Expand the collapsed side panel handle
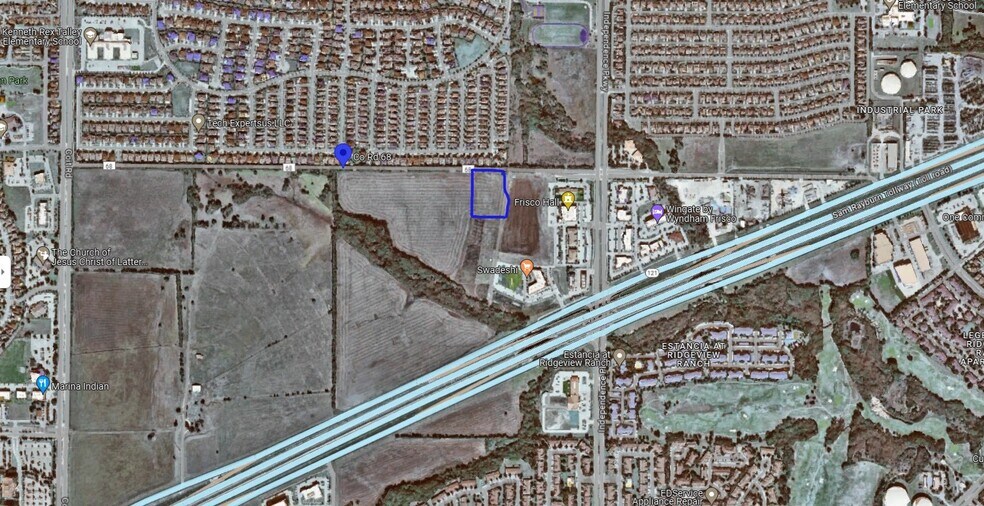Image resolution: width=984 pixels, height=506 pixels. point(4,272)
